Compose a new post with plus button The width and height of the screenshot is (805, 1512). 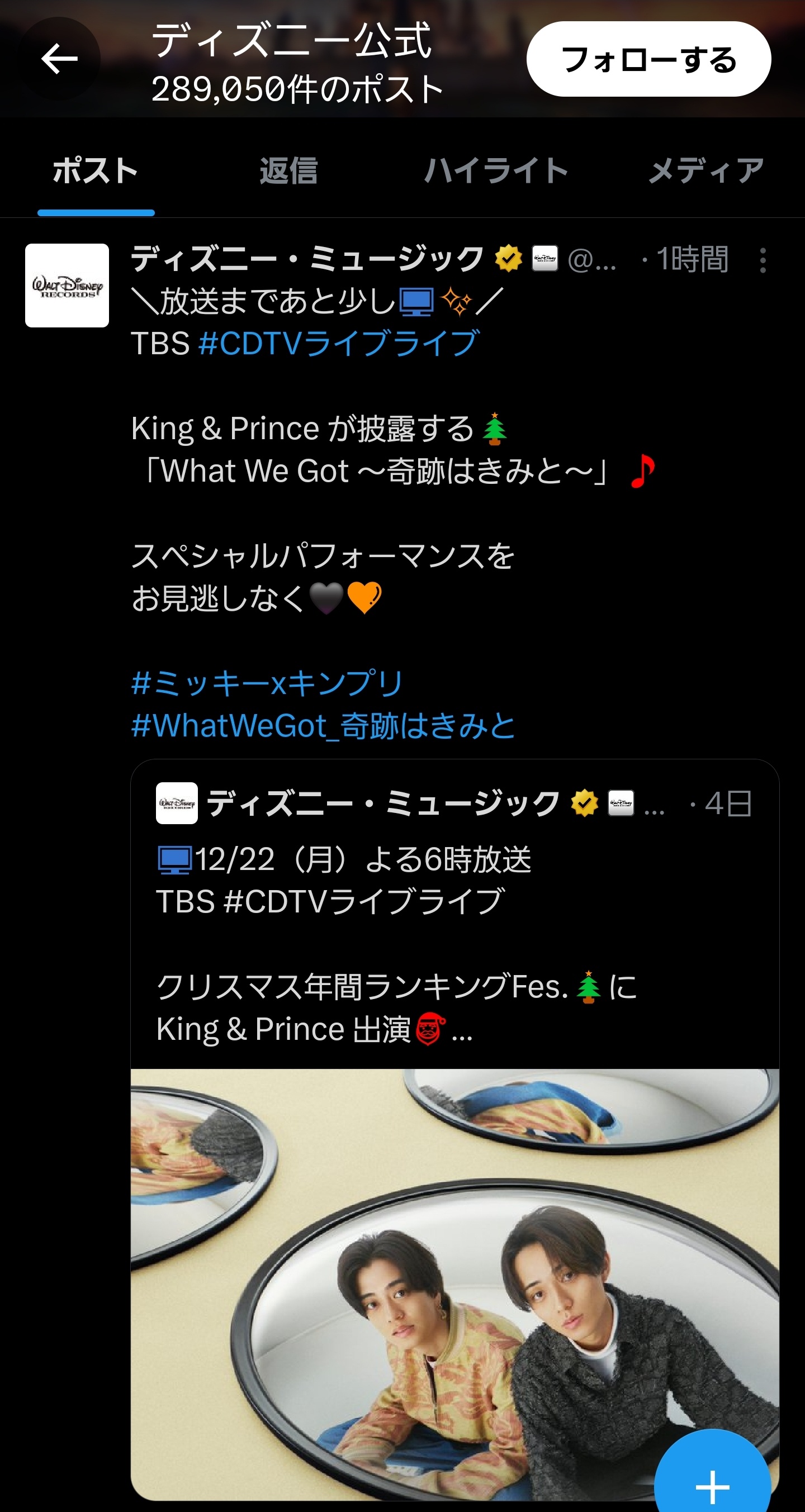click(x=712, y=1485)
